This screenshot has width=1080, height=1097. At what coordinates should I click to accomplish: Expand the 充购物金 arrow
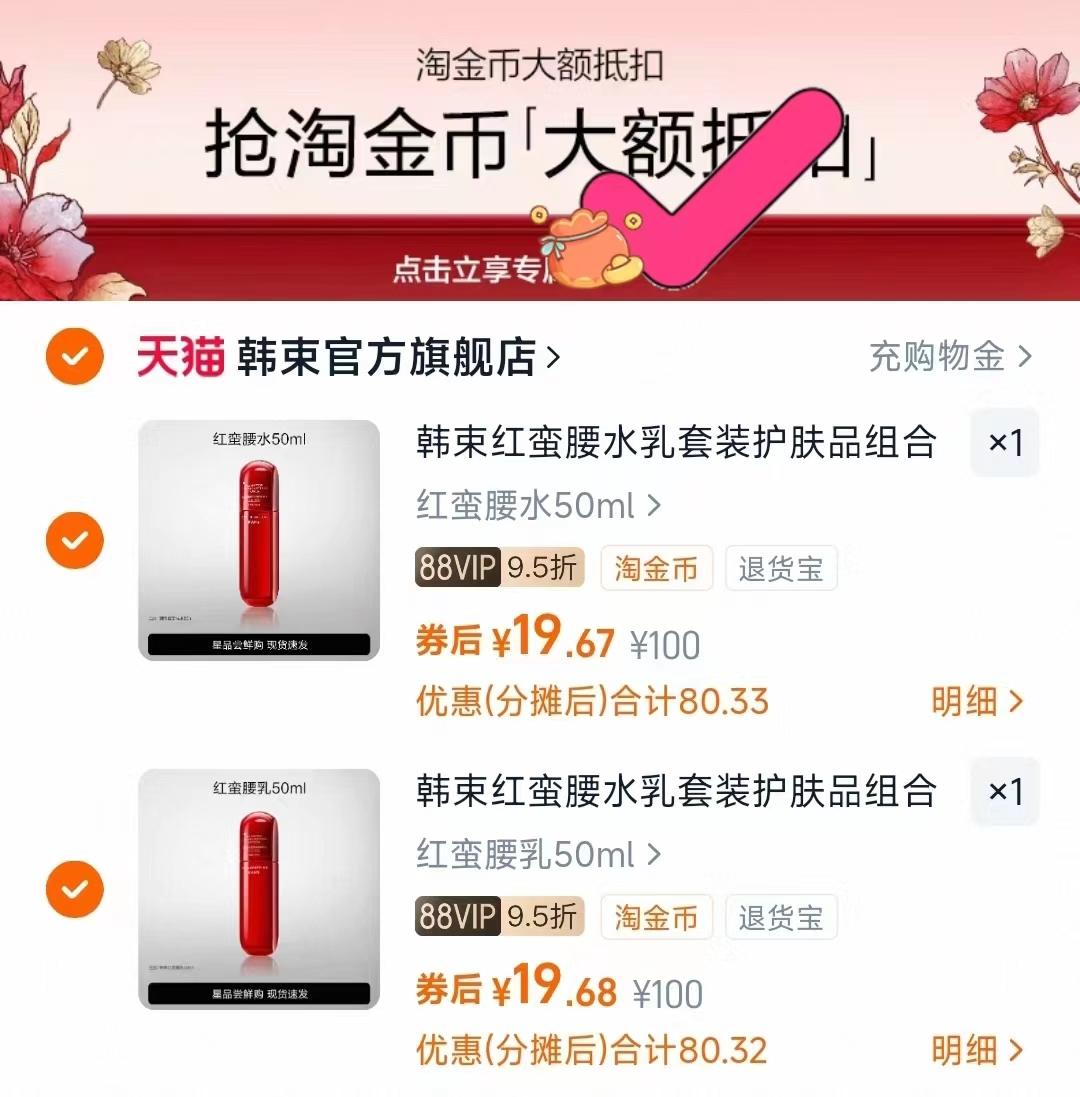pos(1025,357)
